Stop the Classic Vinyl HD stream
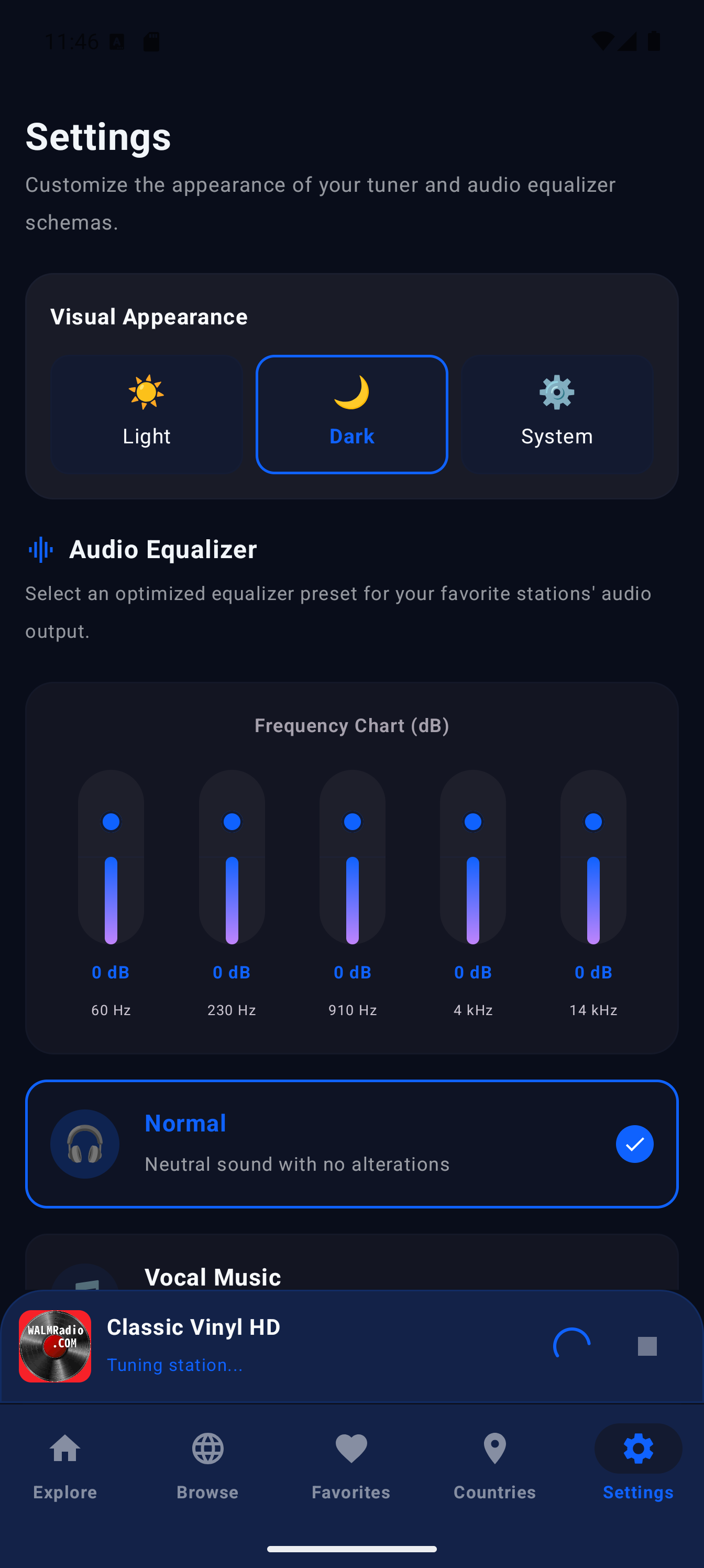The height and width of the screenshot is (1568, 704). [x=647, y=1346]
